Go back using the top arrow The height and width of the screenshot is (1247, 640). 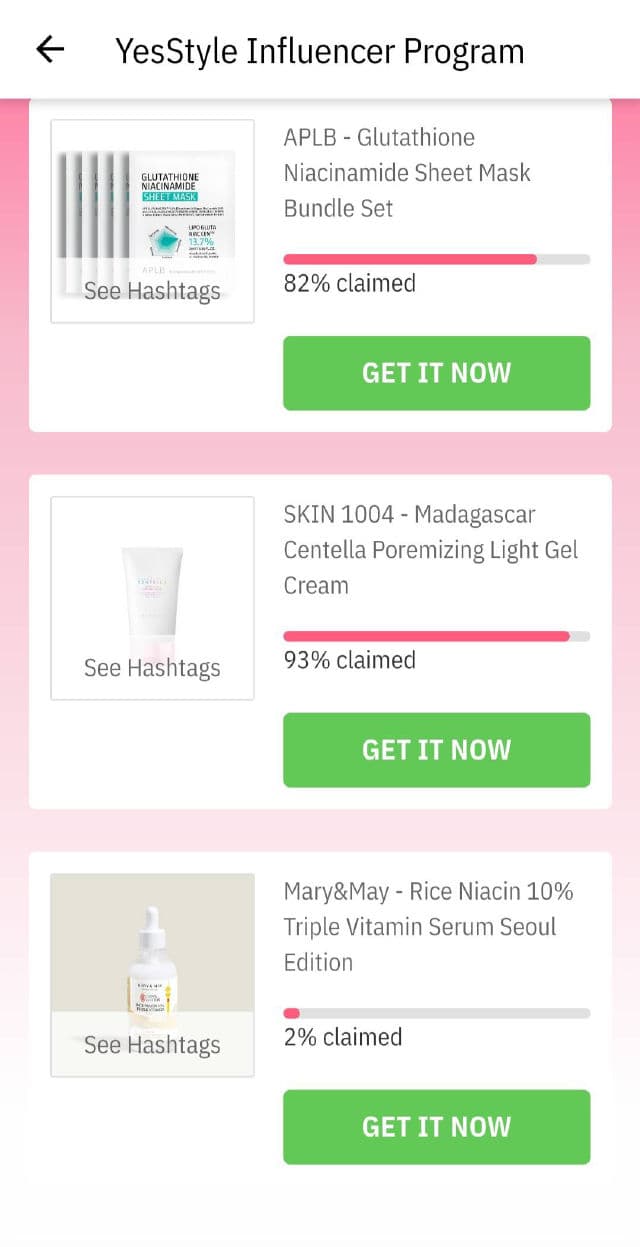(49, 49)
